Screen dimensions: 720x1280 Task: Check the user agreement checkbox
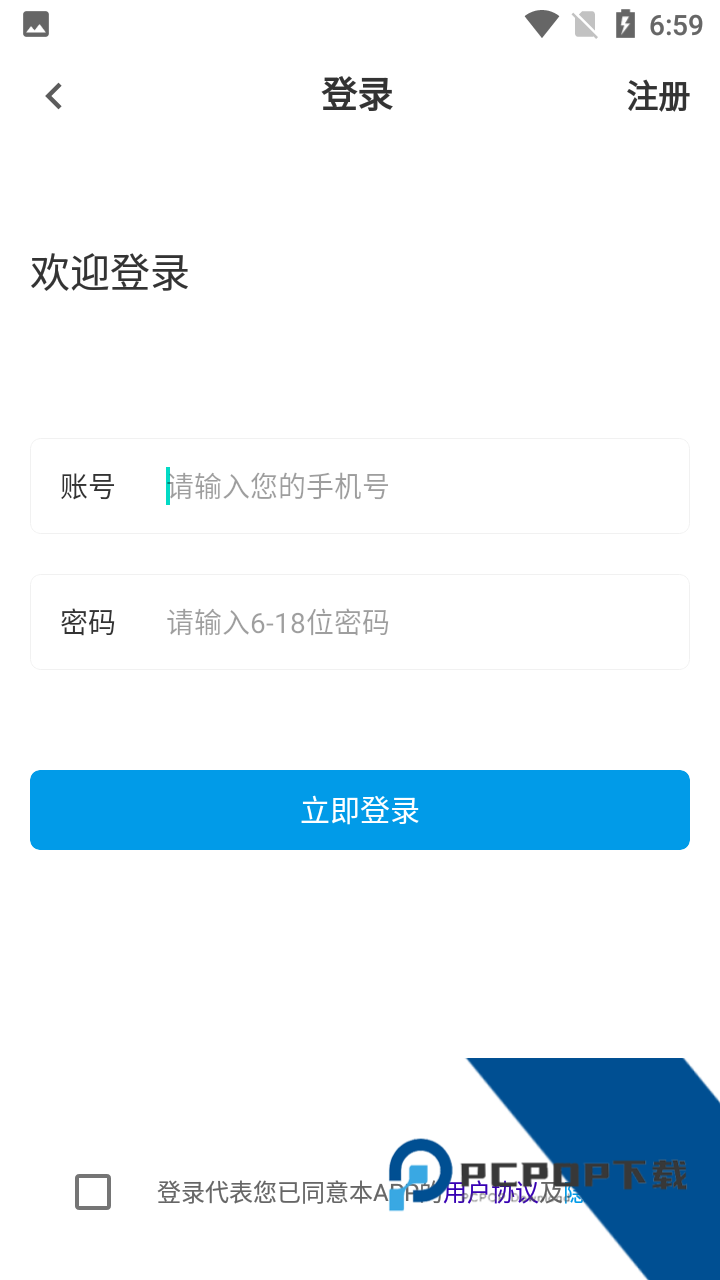[x=93, y=1192]
